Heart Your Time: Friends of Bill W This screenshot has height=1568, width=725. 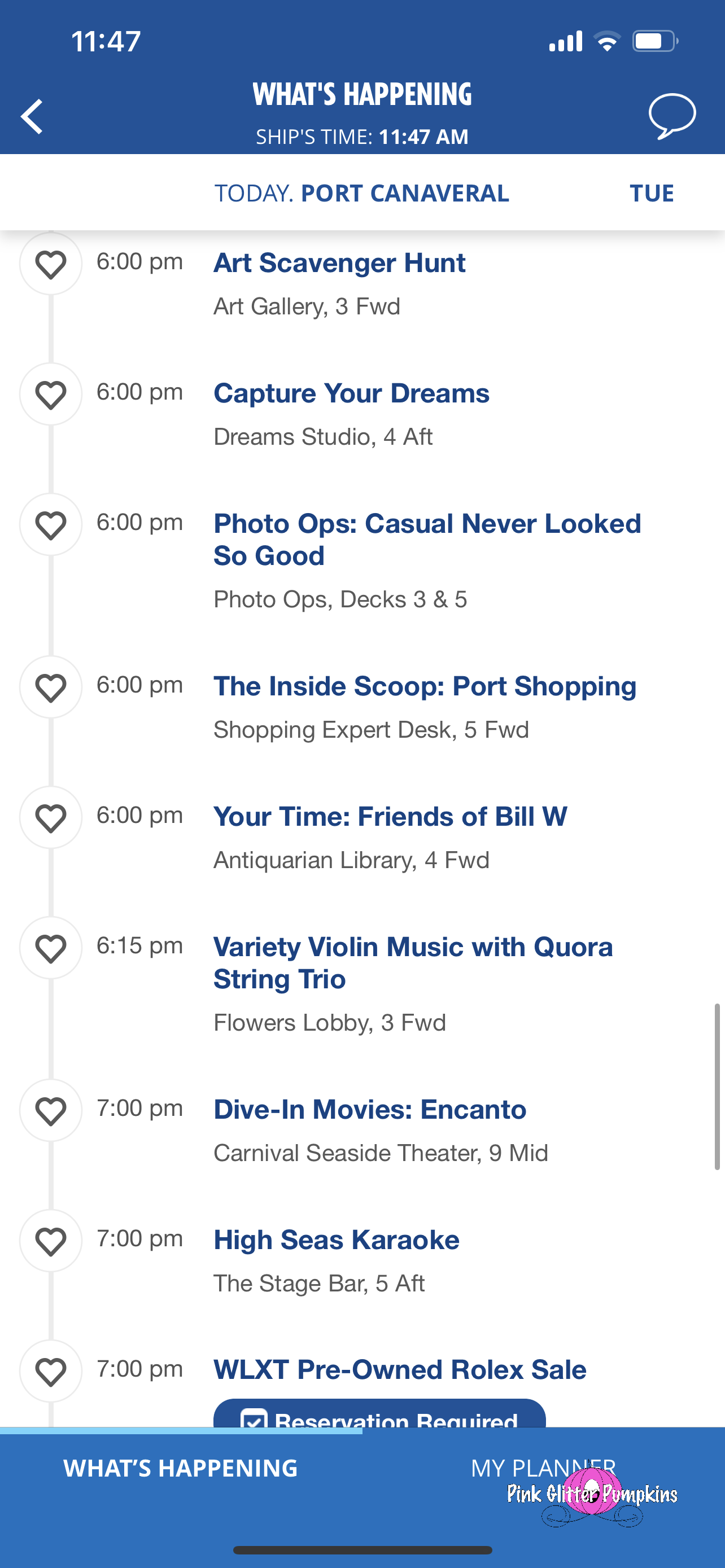pyautogui.click(x=50, y=817)
